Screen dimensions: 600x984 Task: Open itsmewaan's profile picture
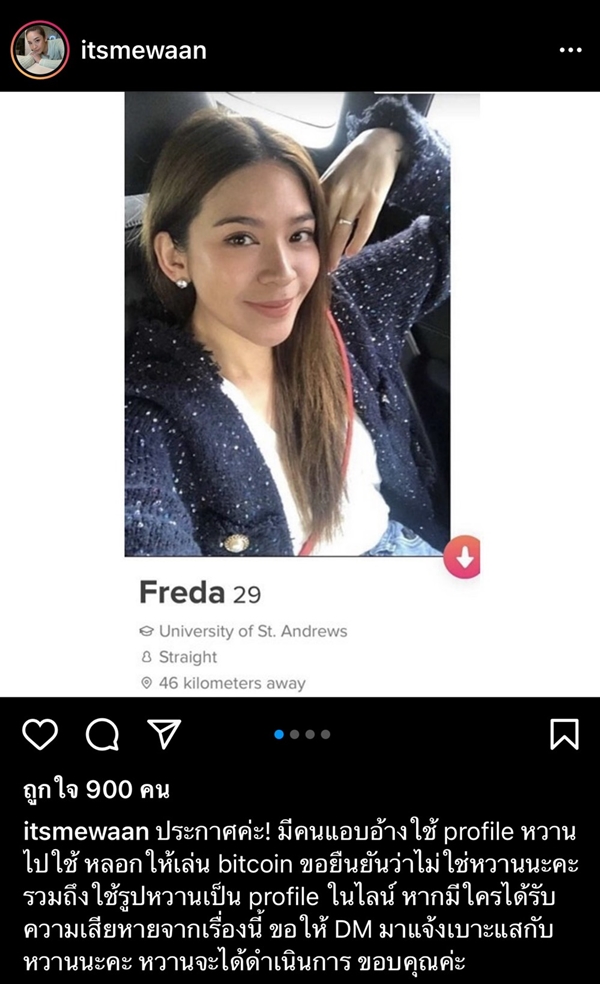40,49
